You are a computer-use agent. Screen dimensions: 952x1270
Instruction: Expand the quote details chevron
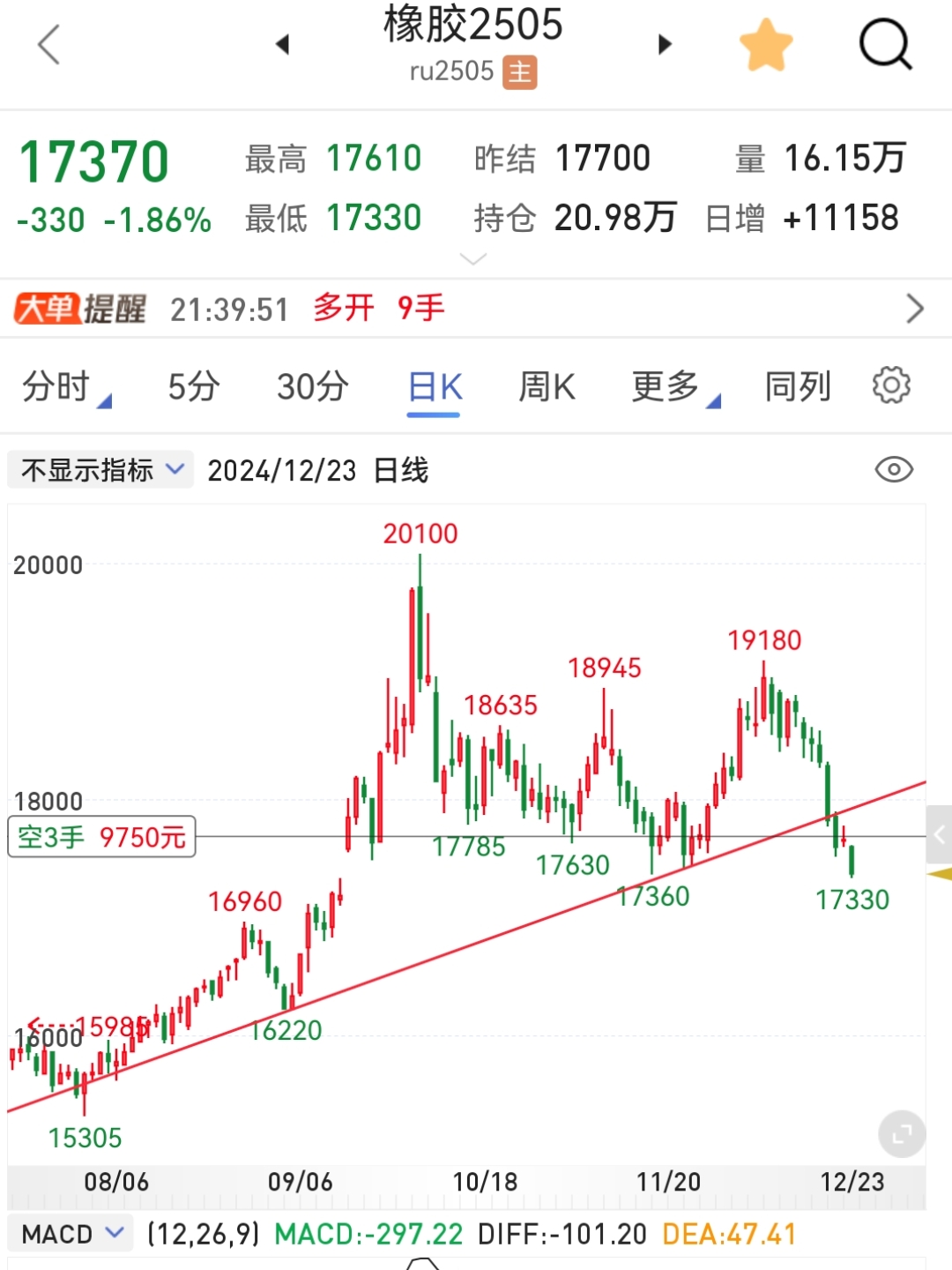click(473, 259)
